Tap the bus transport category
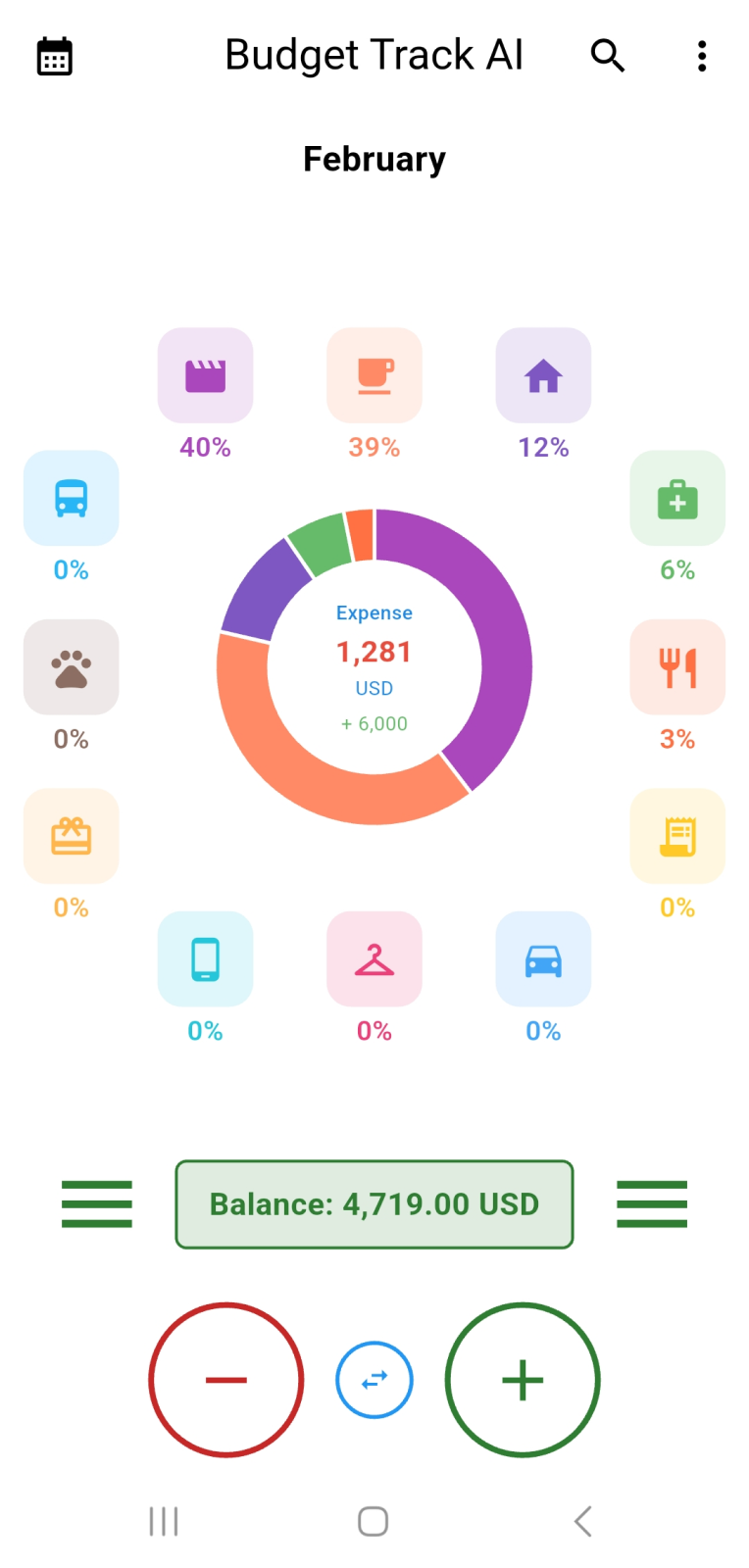 point(71,499)
